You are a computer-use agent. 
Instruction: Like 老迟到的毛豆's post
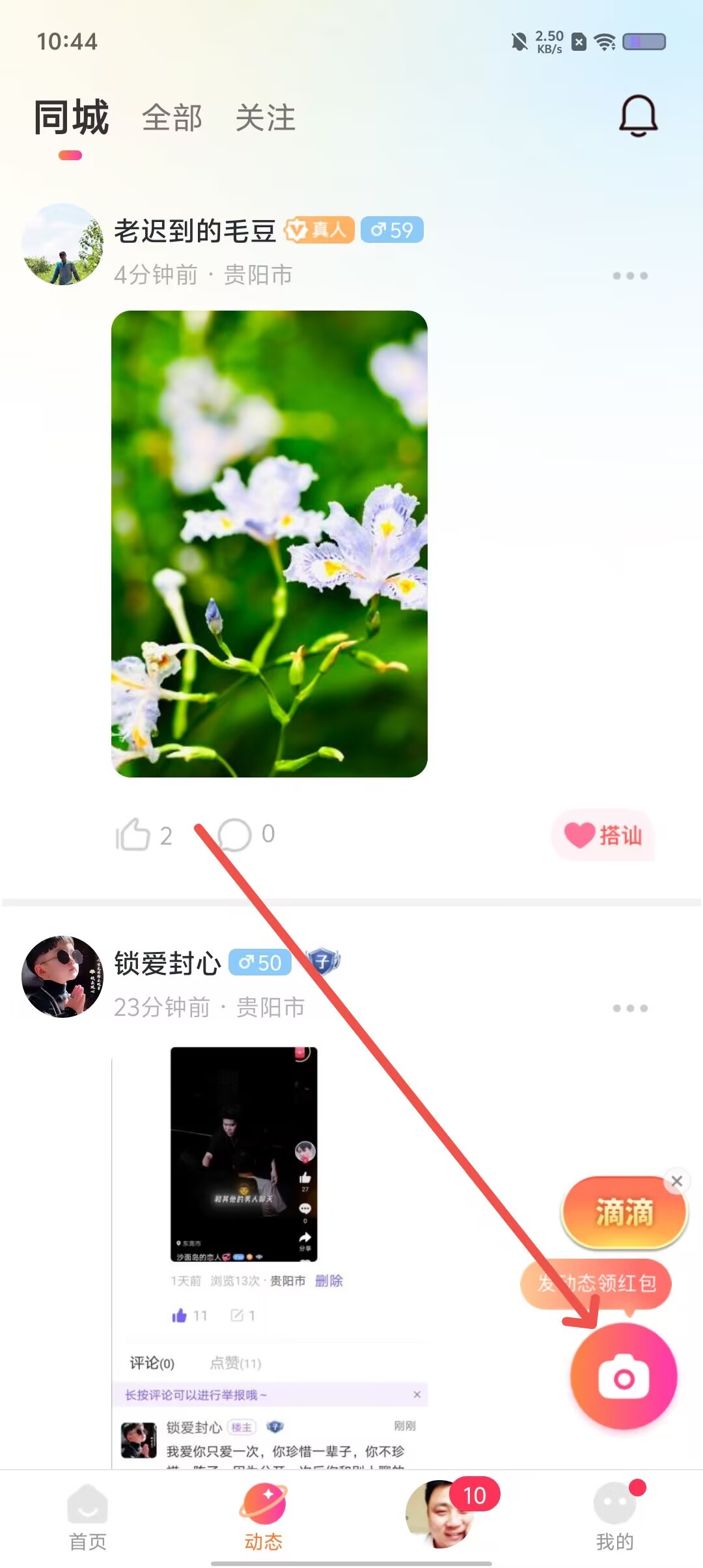pyautogui.click(x=144, y=835)
